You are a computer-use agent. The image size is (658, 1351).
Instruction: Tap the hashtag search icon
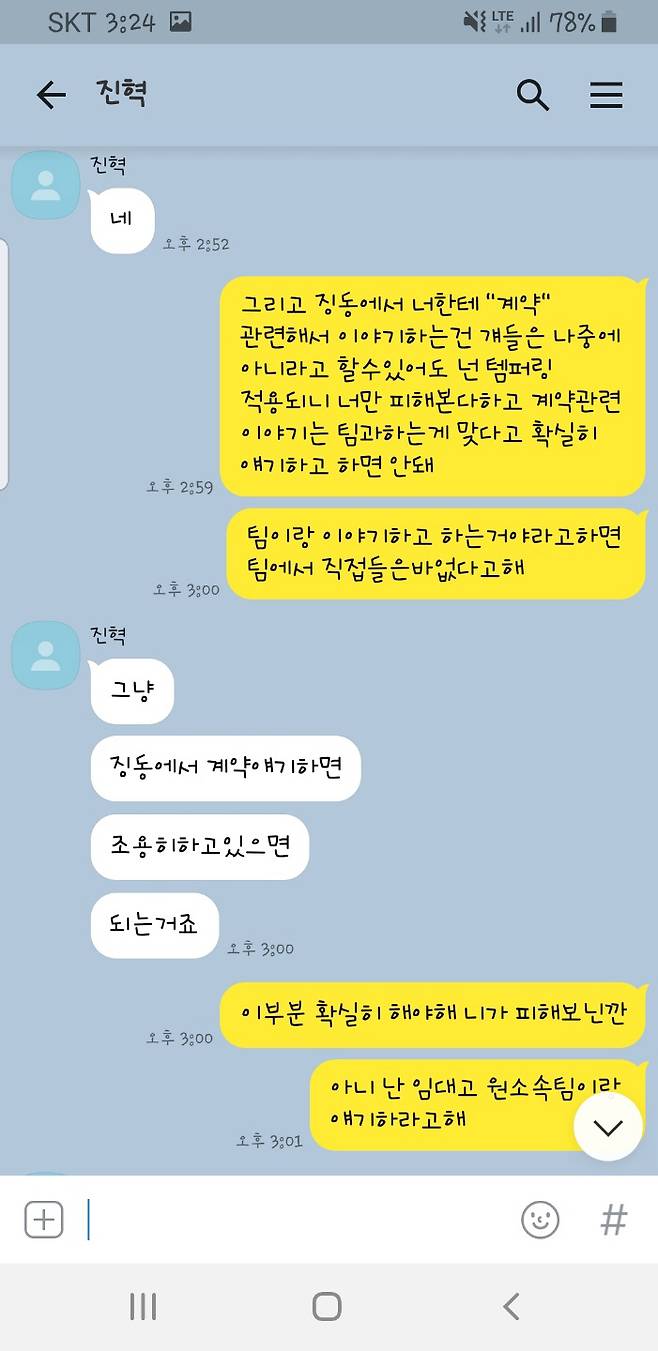[x=613, y=1219]
